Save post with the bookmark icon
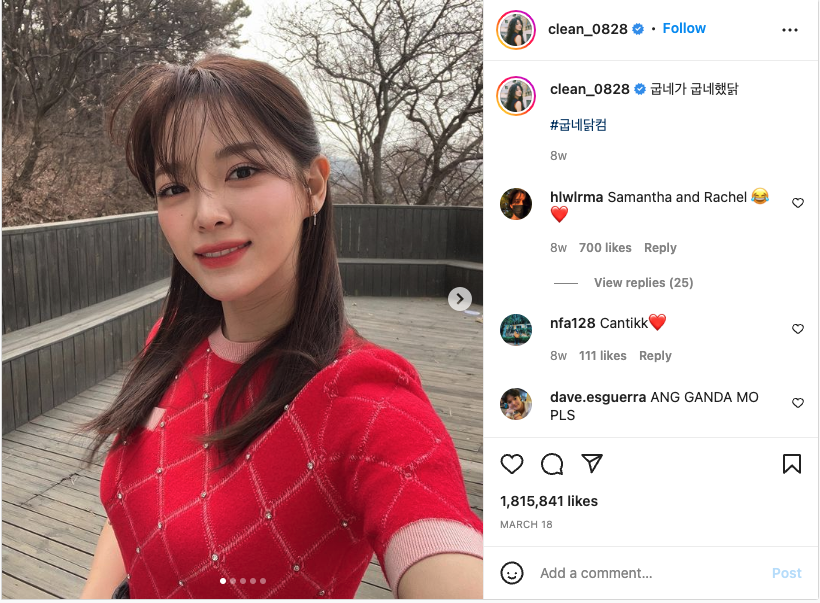This screenshot has width=820, height=603. pos(791,464)
